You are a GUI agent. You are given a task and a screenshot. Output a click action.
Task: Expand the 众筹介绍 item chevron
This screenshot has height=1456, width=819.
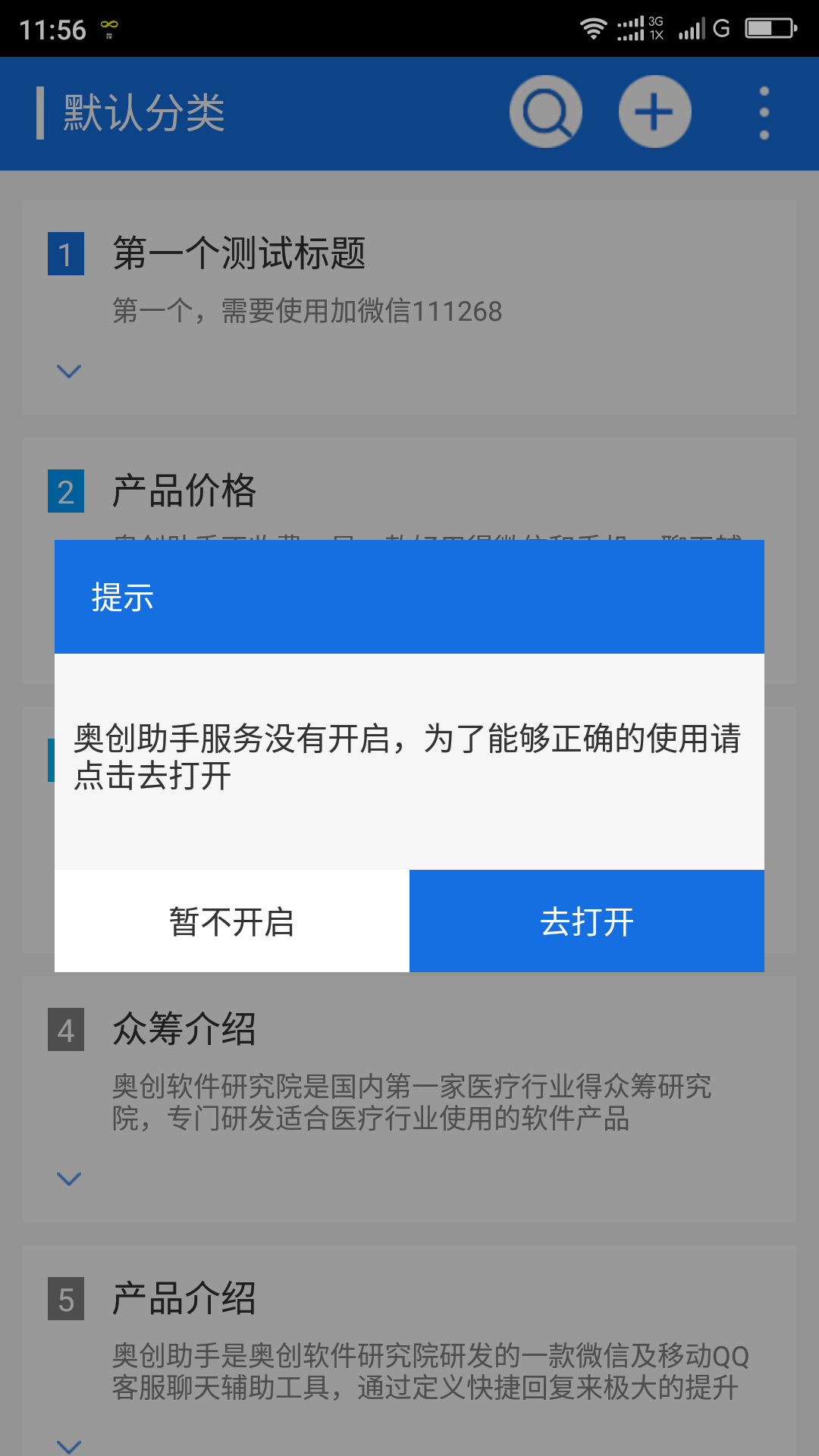(69, 1178)
